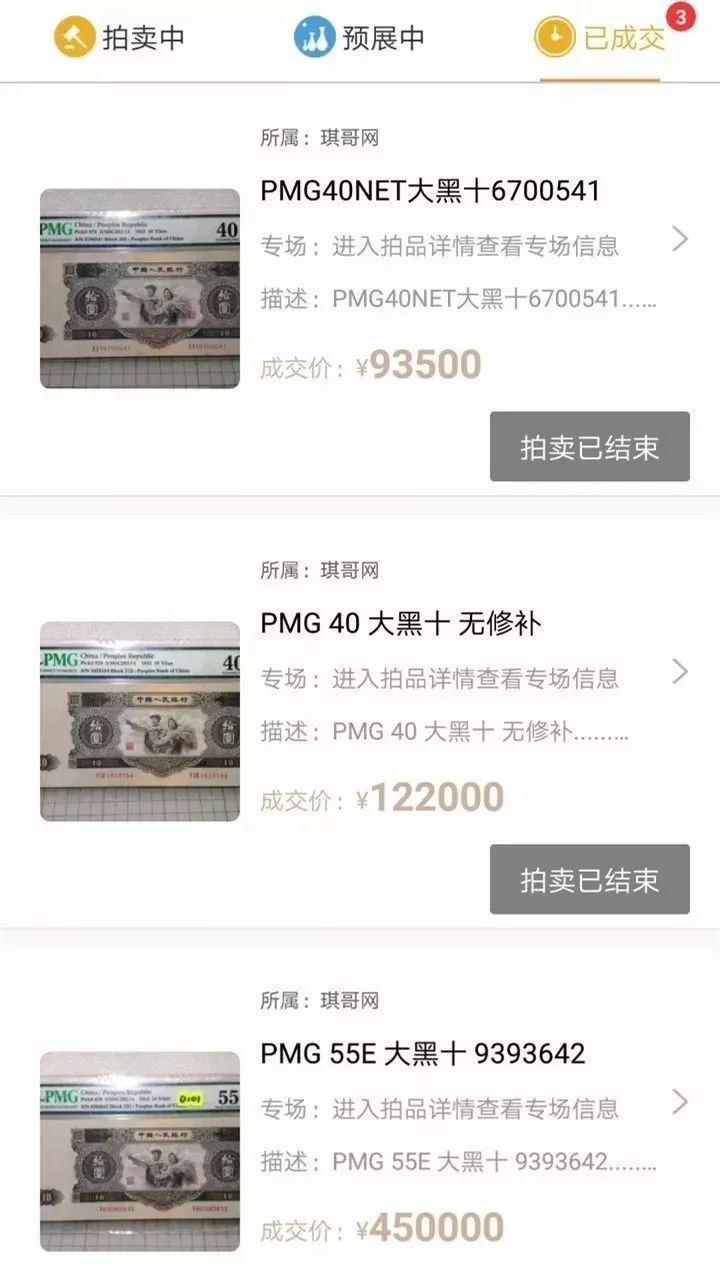720x1265 pixels.
Task: Open the PMG40NET大黑十6700541 lot
Action: coord(430,191)
